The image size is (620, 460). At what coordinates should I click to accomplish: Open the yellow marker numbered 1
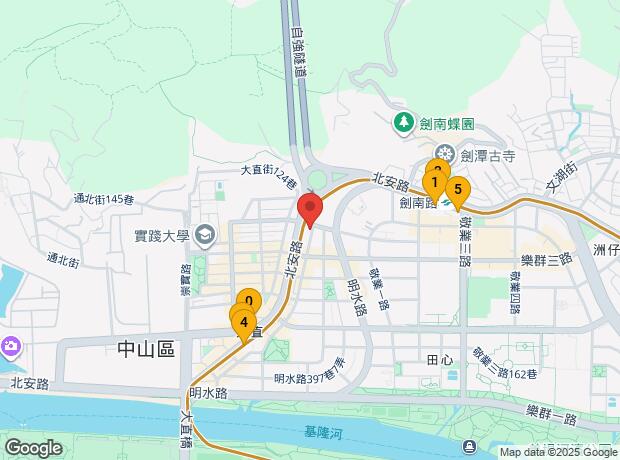pyautogui.click(x=434, y=182)
